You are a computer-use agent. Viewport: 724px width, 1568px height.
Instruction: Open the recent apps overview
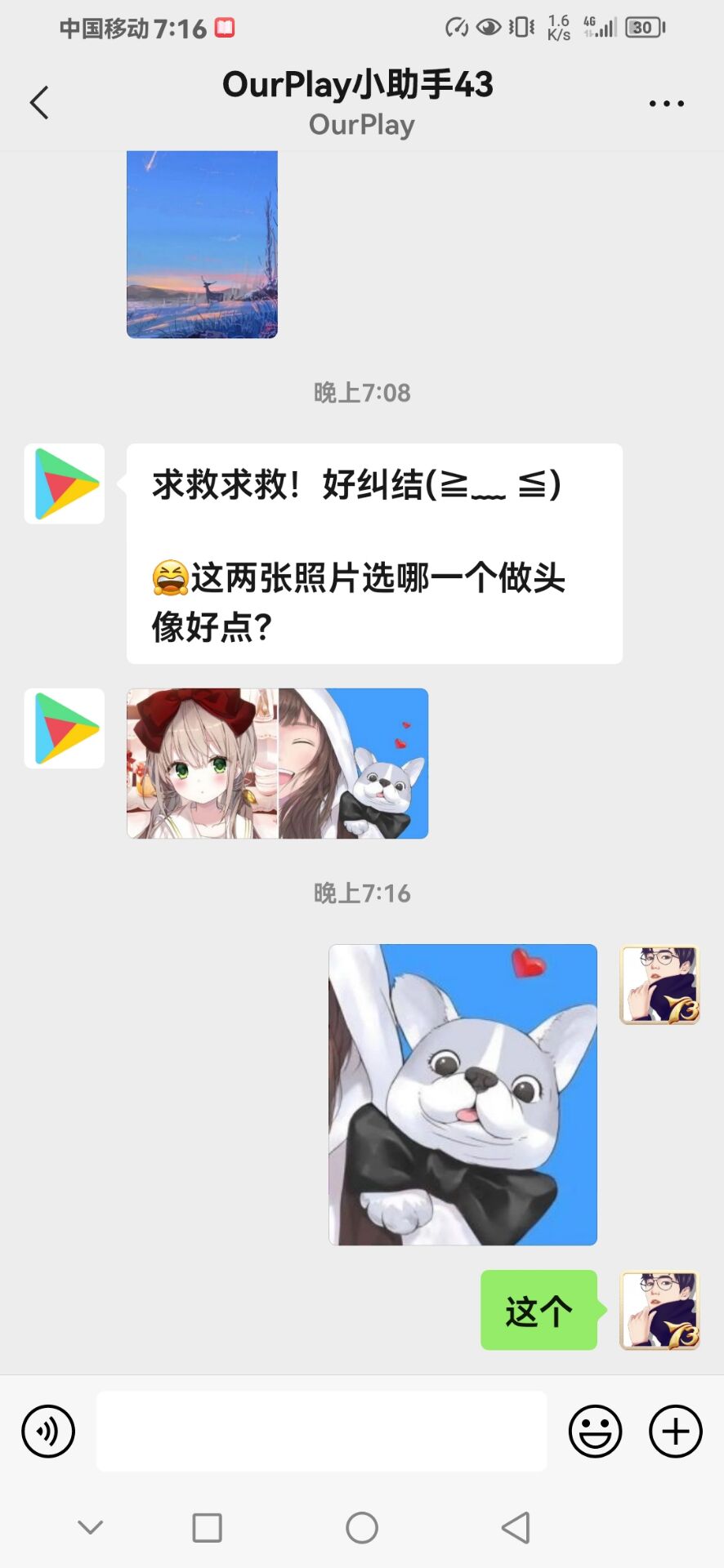[207, 1527]
